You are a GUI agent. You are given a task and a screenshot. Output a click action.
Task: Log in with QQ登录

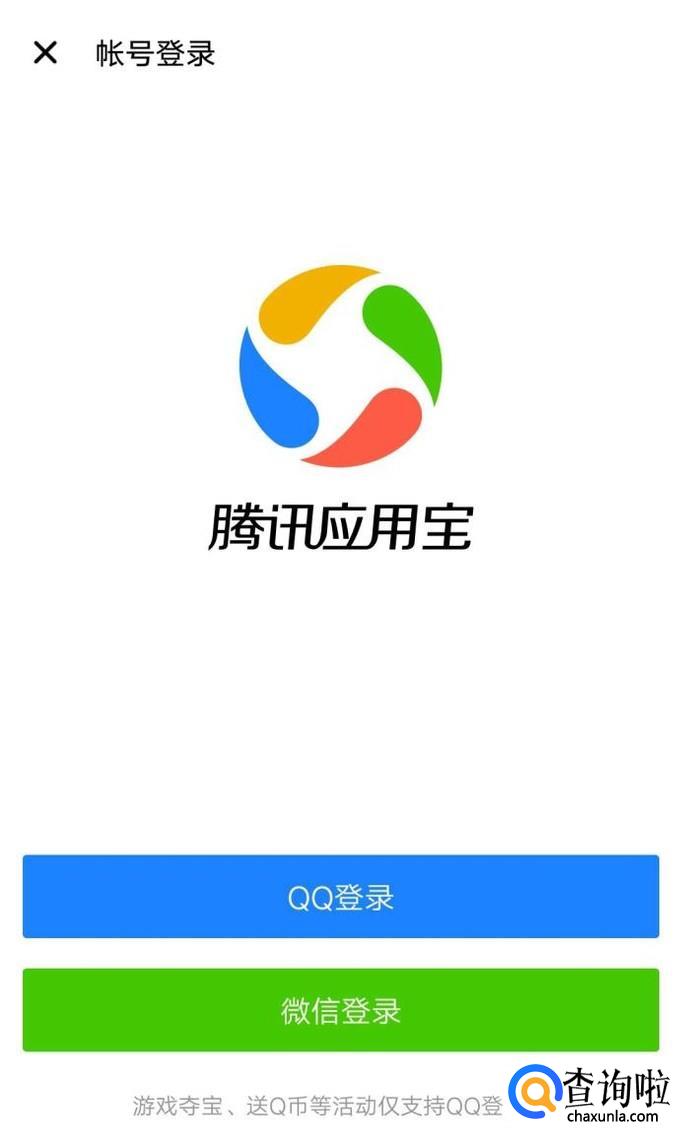(341, 896)
